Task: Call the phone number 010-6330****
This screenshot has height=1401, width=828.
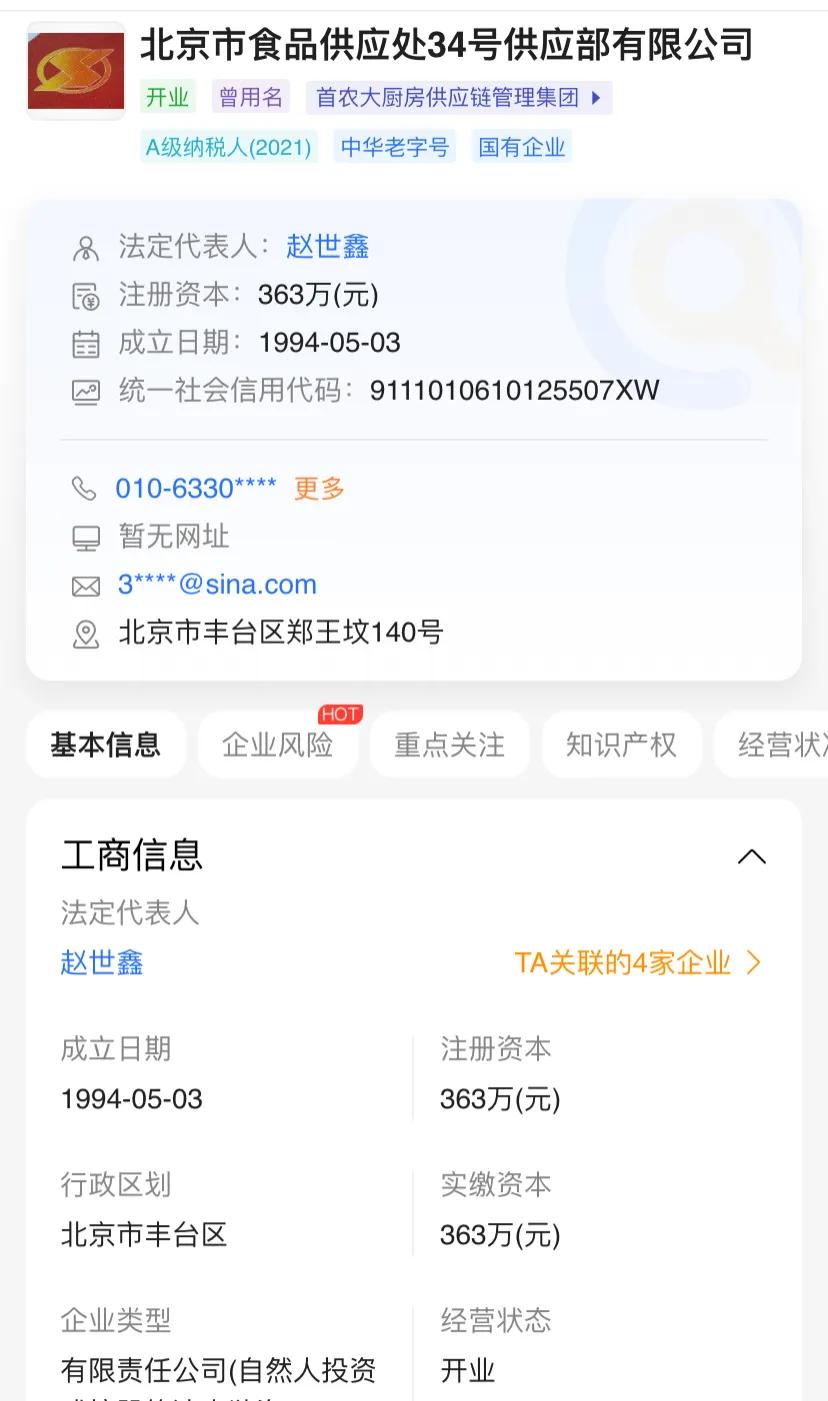Action: click(196, 489)
